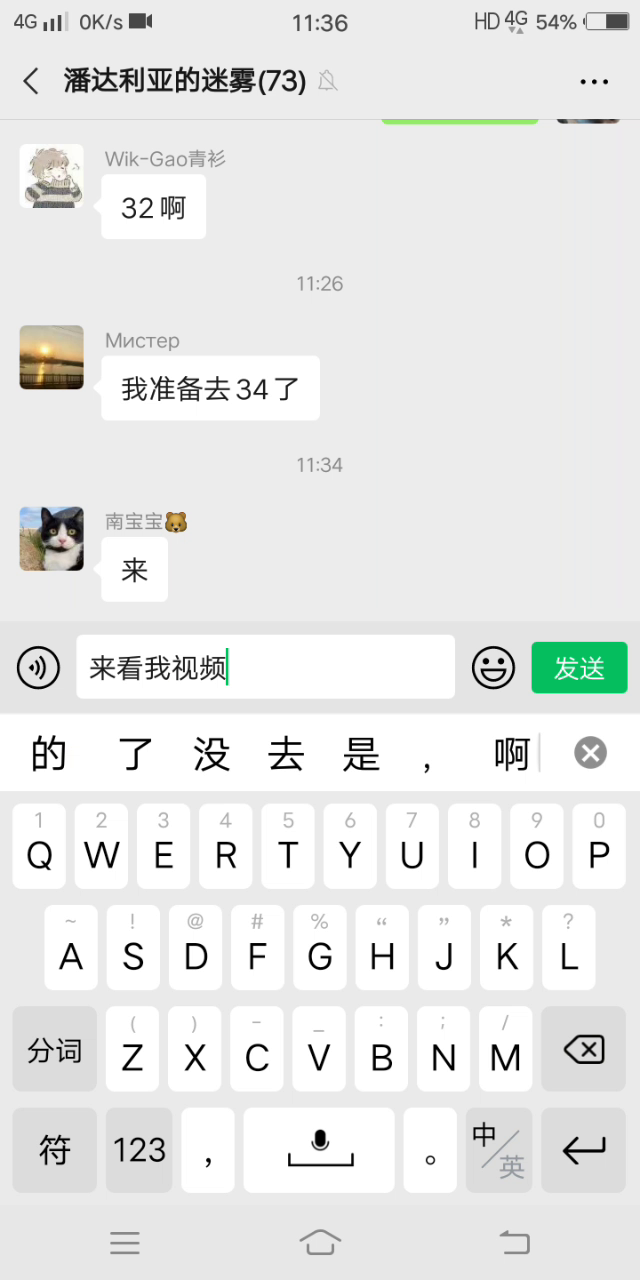The height and width of the screenshot is (1280, 640).
Task: Hit the keyboard return key
Action: click(x=583, y=1150)
